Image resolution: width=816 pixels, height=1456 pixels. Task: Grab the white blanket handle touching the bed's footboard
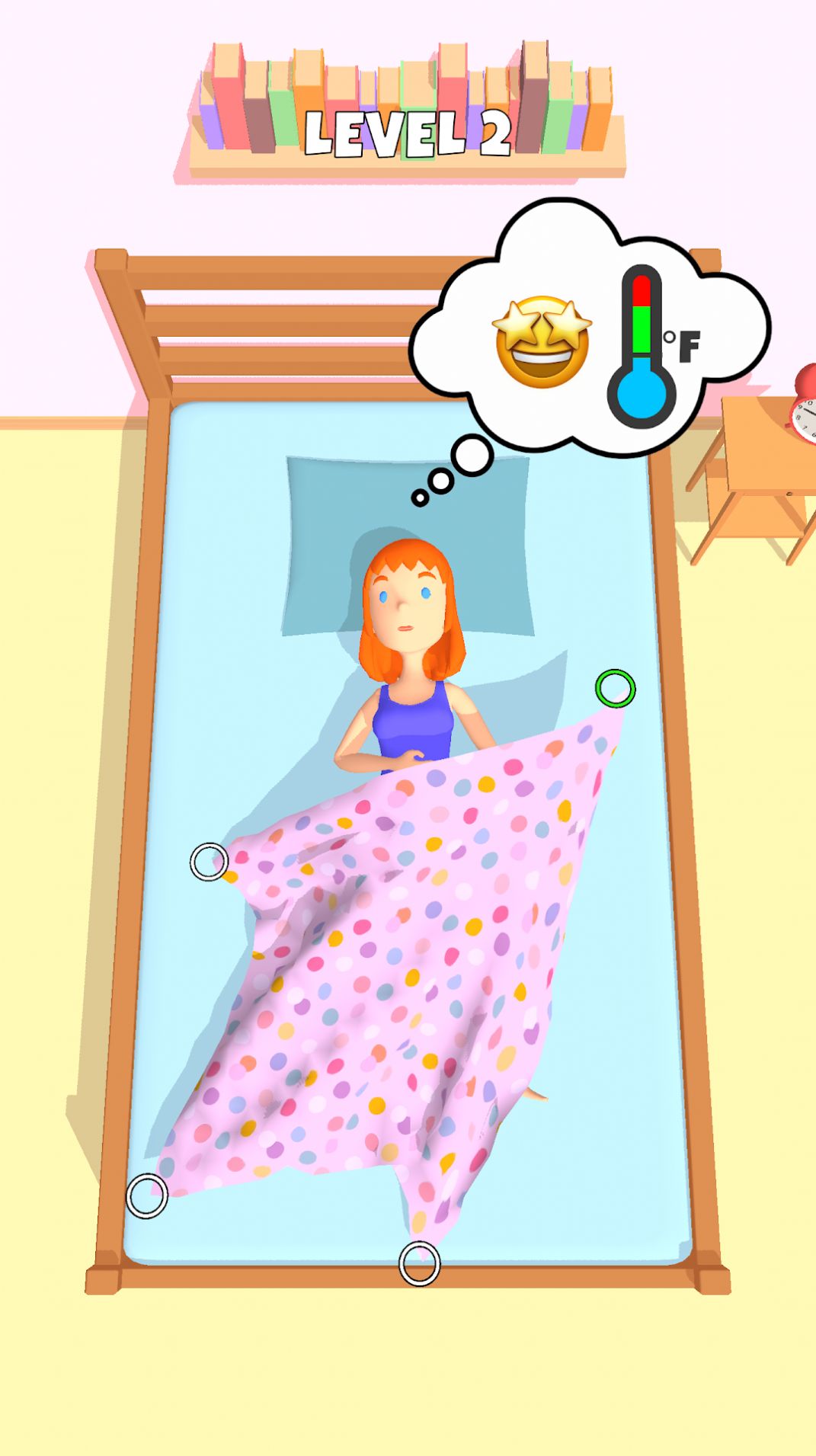click(419, 1263)
